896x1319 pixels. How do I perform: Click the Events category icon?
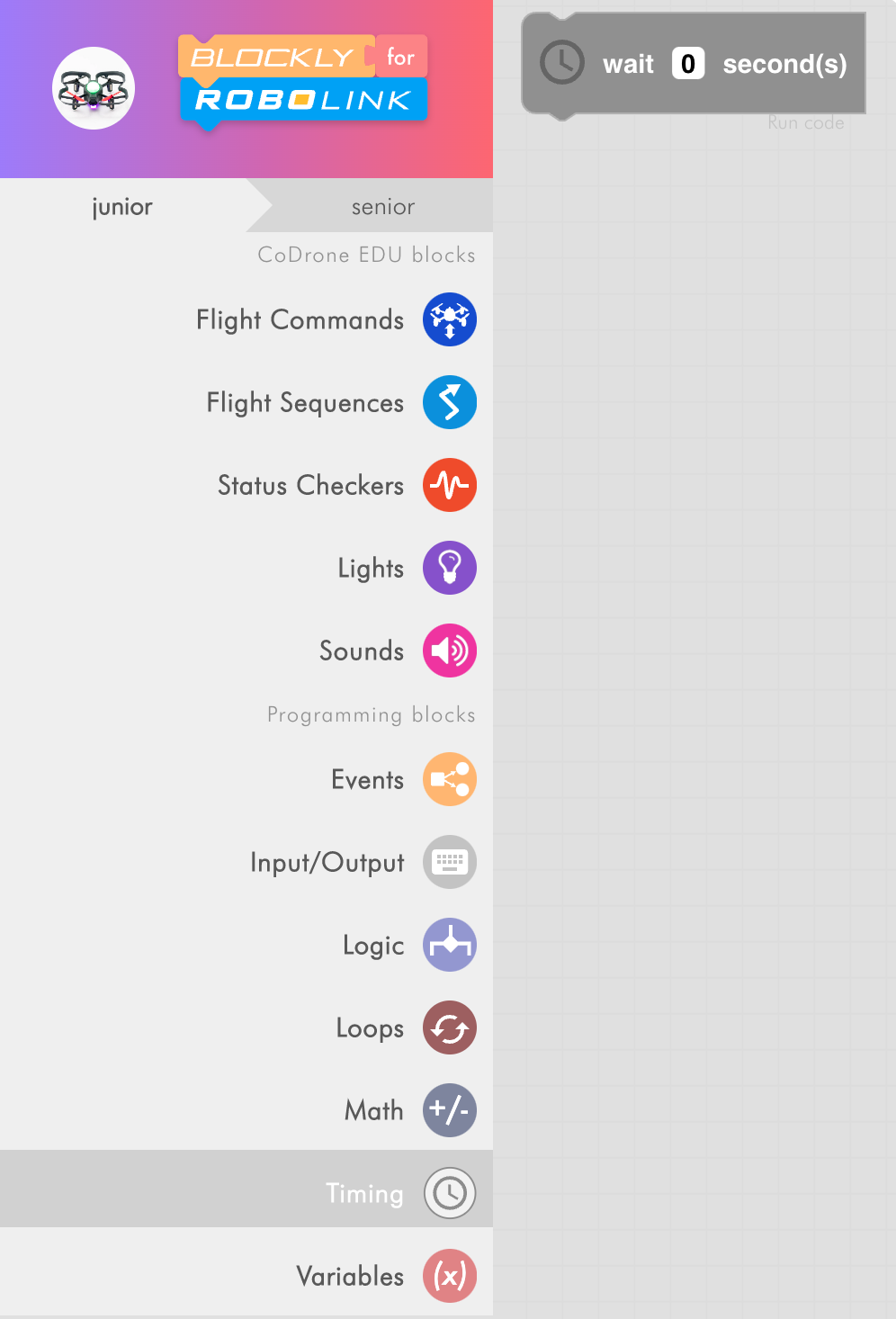click(449, 779)
